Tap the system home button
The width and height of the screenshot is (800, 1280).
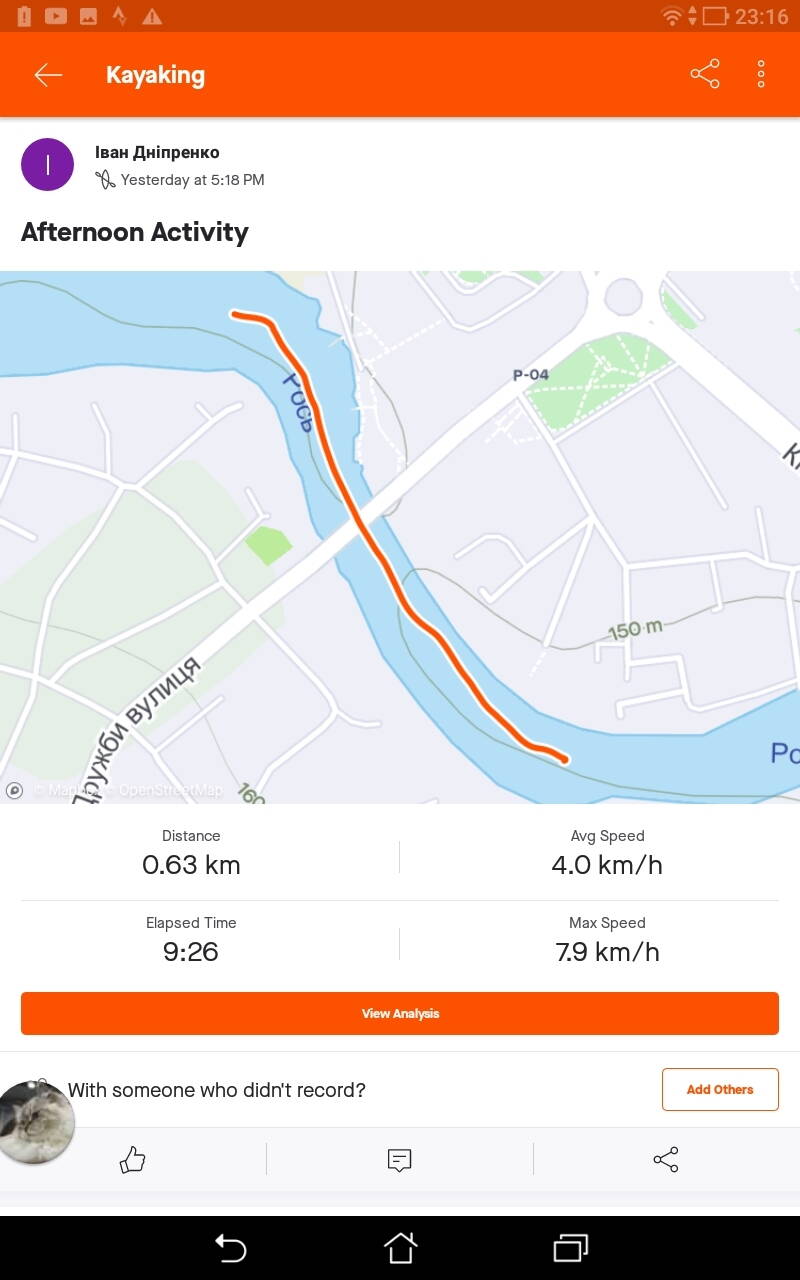(400, 1247)
